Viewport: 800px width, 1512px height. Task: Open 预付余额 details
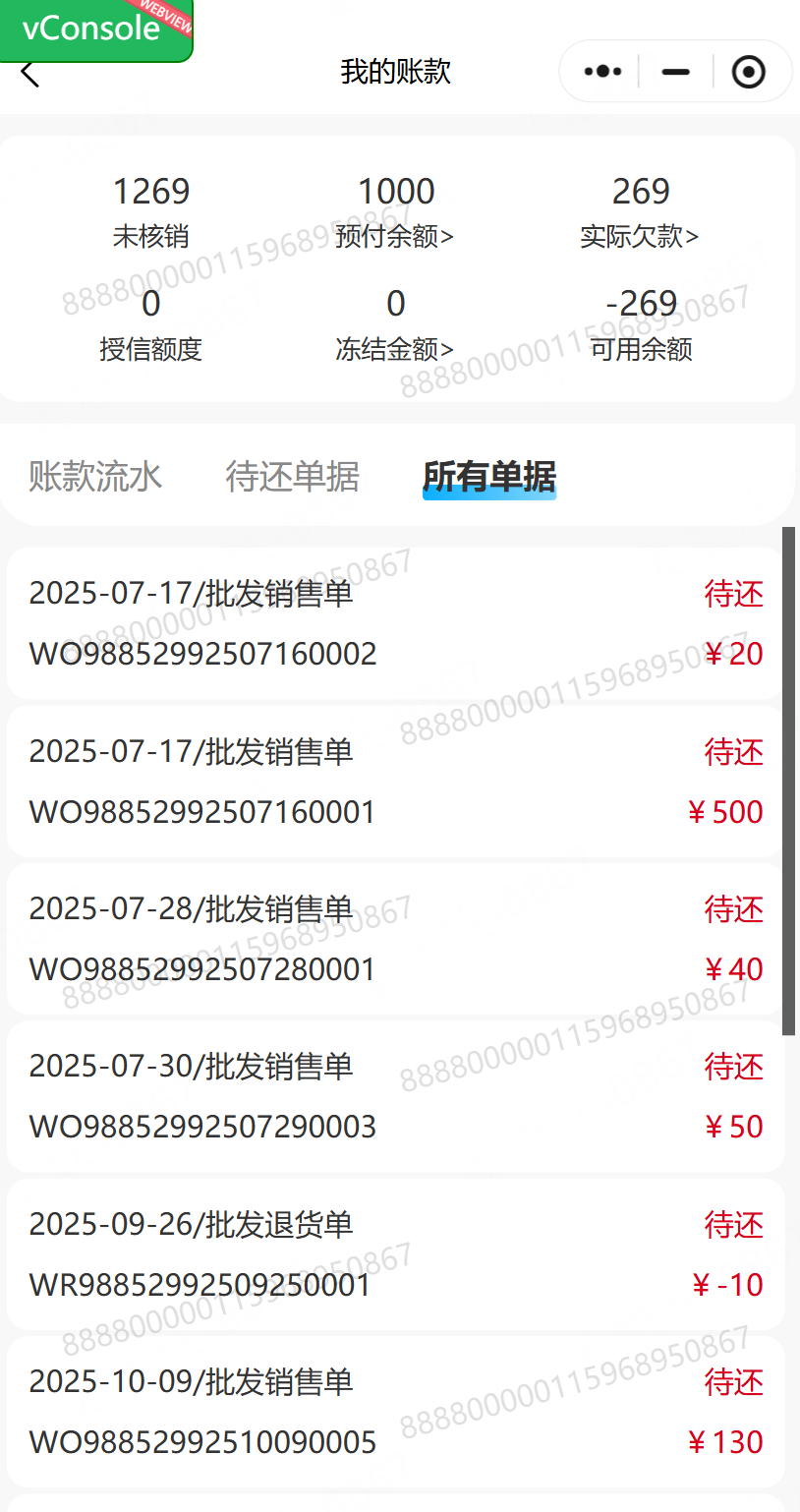[x=395, y=236]
